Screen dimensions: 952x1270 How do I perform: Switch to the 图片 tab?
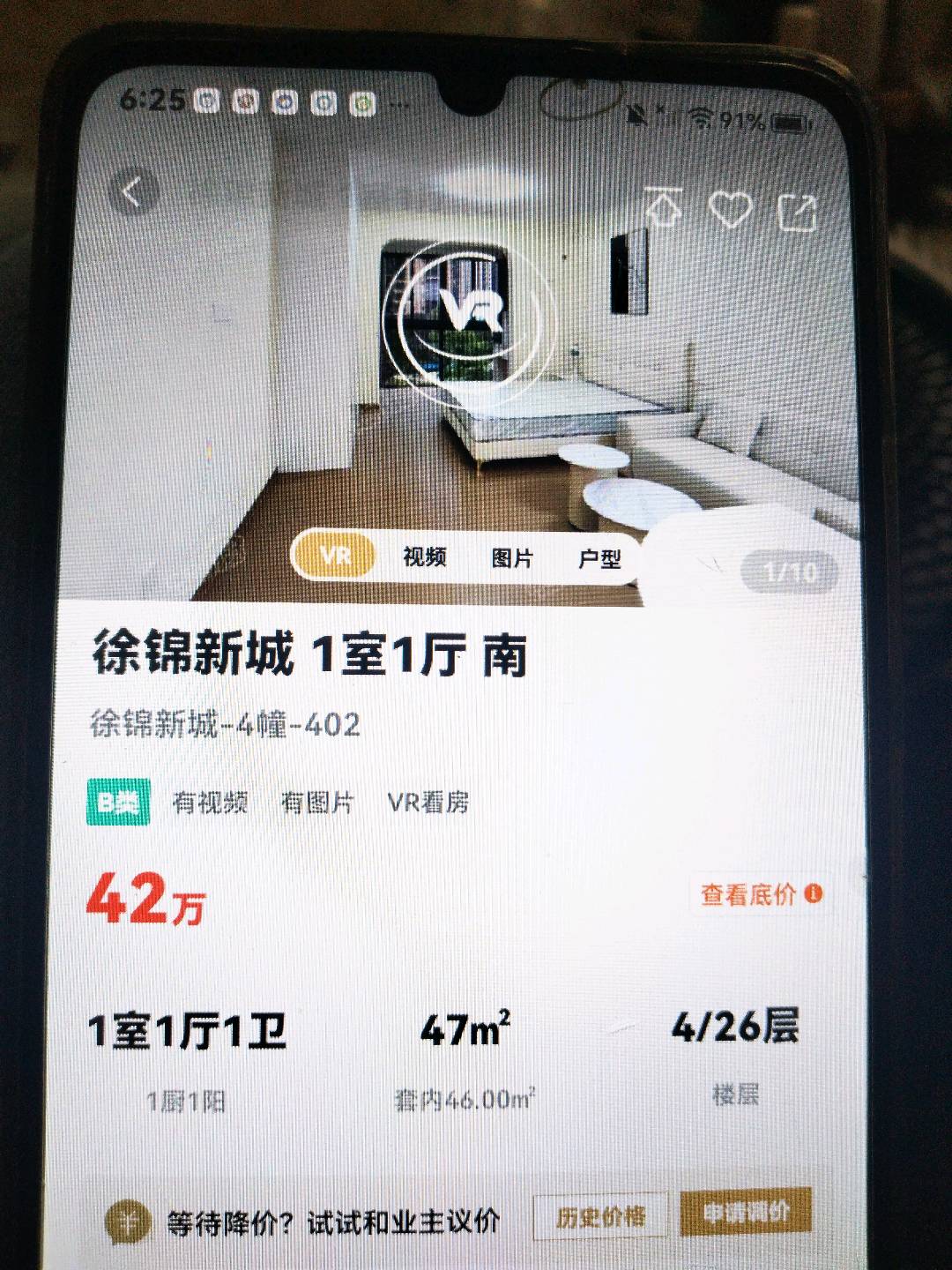(511, 557)
